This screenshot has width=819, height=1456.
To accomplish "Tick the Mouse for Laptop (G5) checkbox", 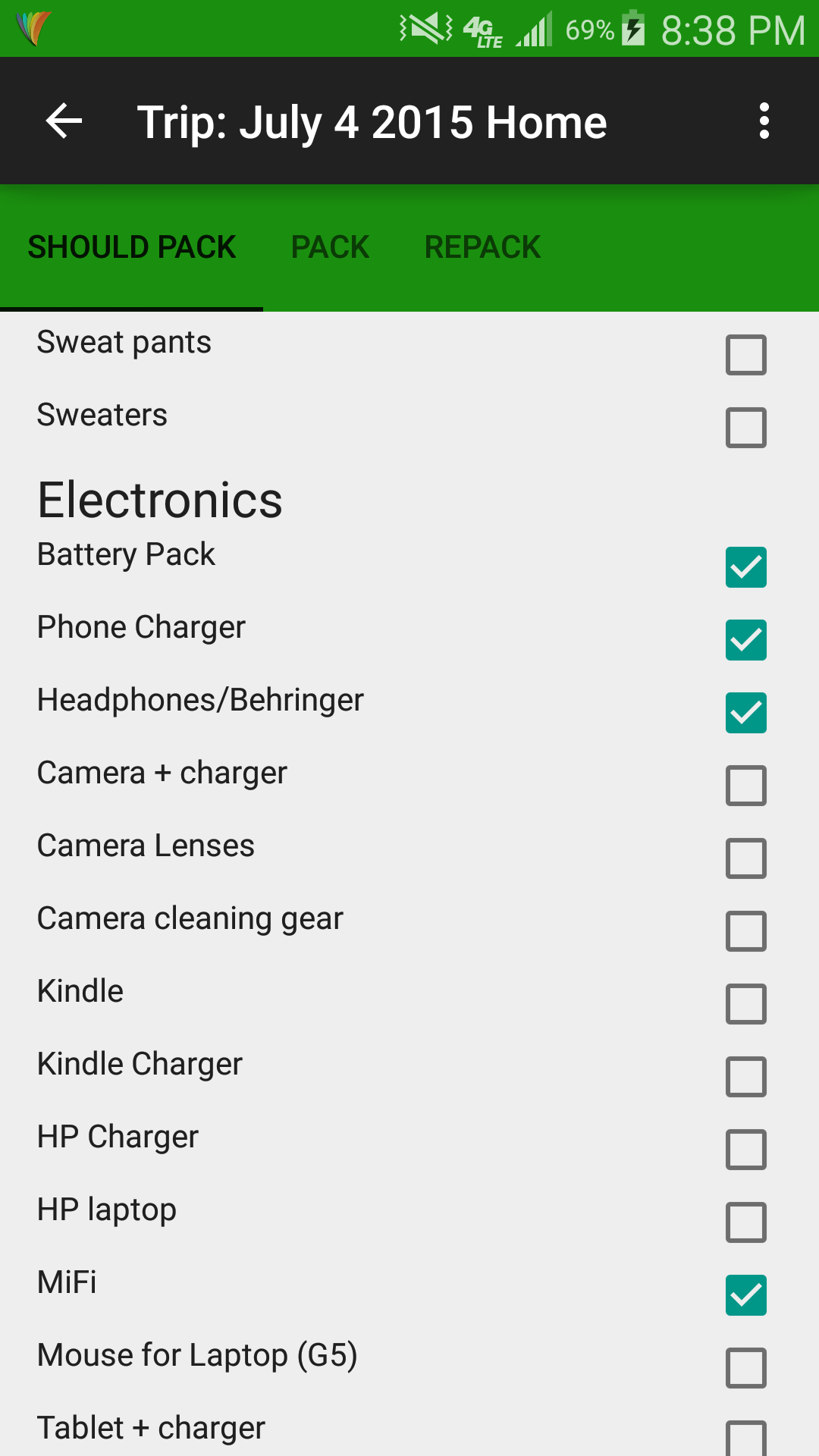I will (x=745, y=1368).
